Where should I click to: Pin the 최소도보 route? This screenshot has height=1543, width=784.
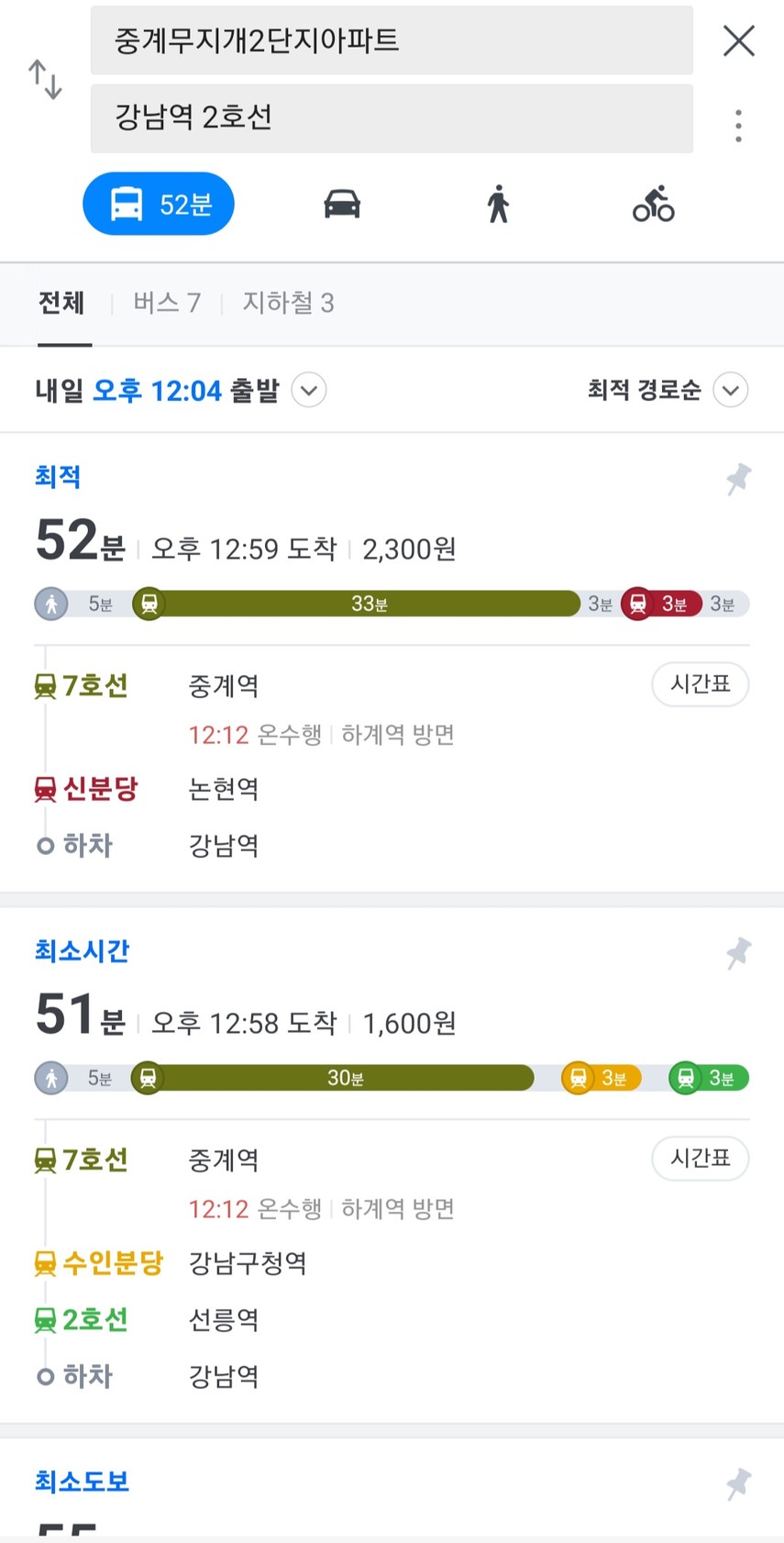click(x=738, y=1483)
